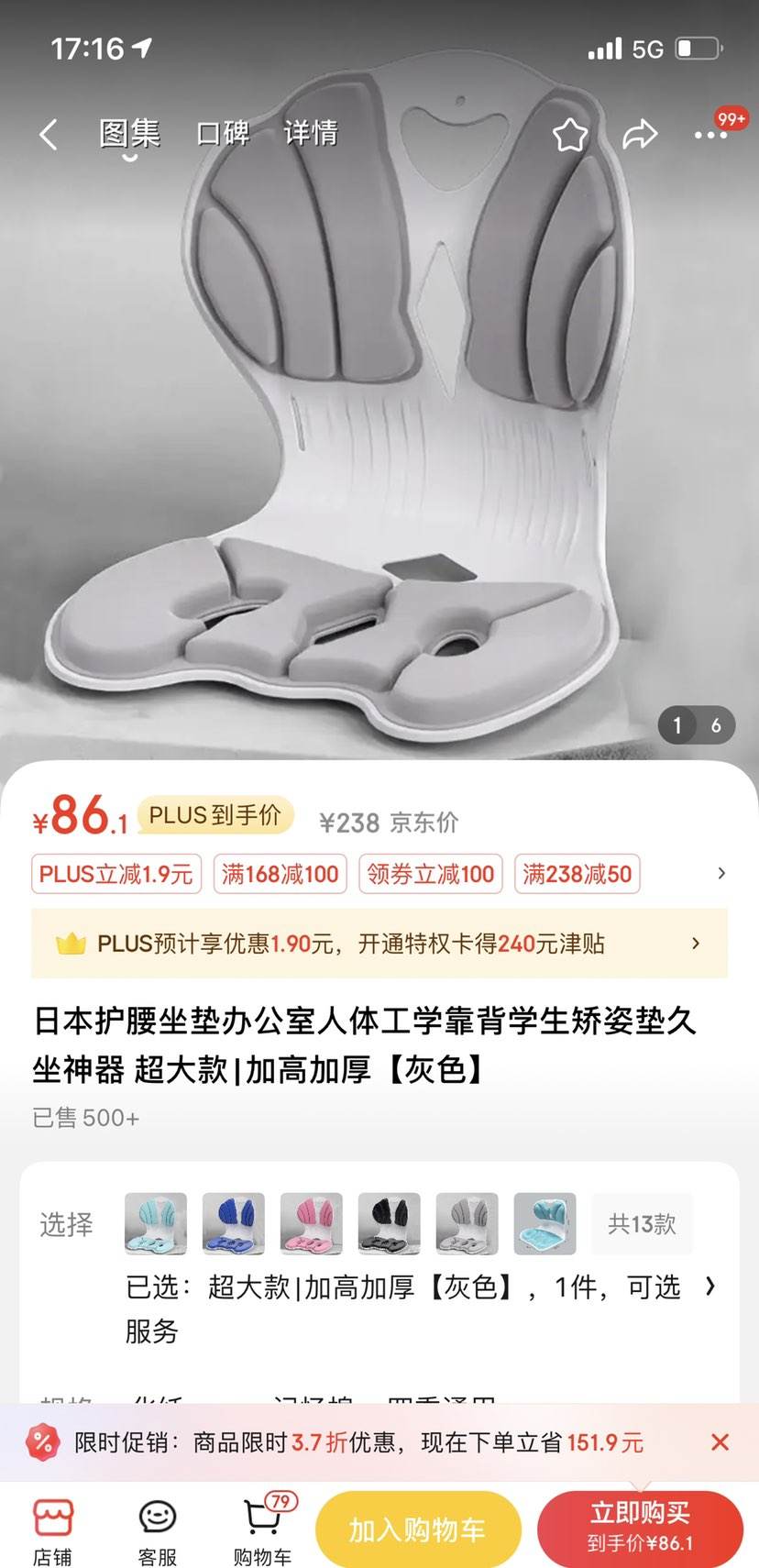Open the PLUS membership benefits banner
Viewport: 759px width, 1568px height.
(379, 944)
